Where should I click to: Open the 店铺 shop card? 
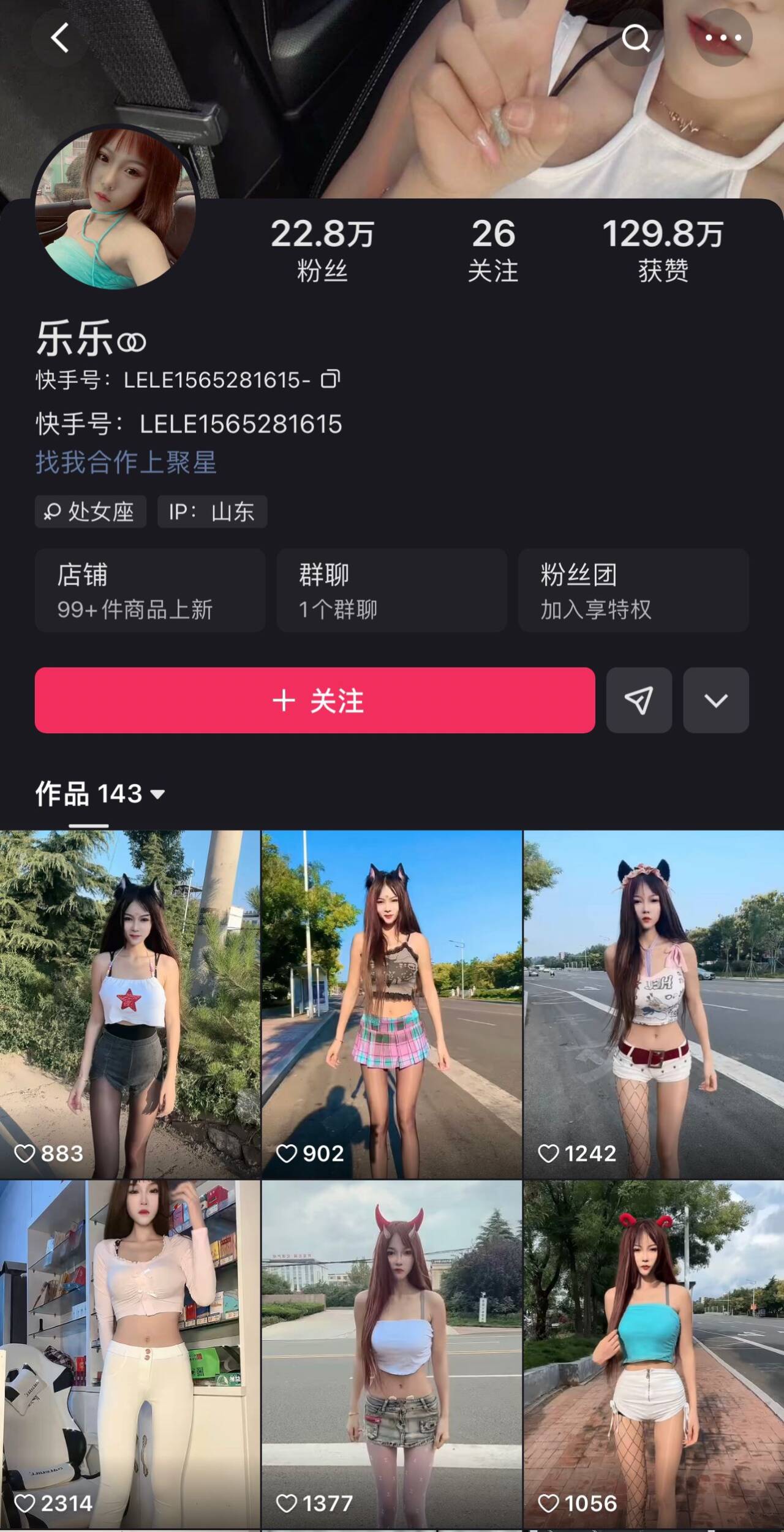[x=149, y=590]
